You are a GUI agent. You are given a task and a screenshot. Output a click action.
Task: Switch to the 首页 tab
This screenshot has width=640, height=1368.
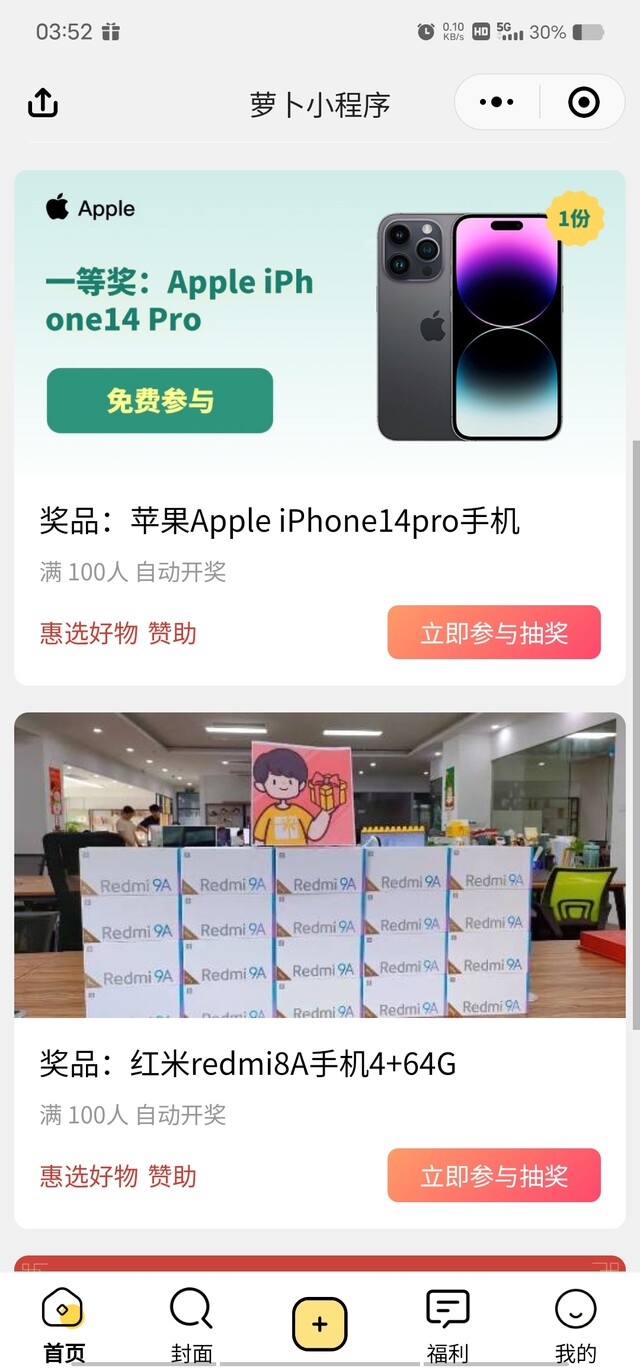64,1325
